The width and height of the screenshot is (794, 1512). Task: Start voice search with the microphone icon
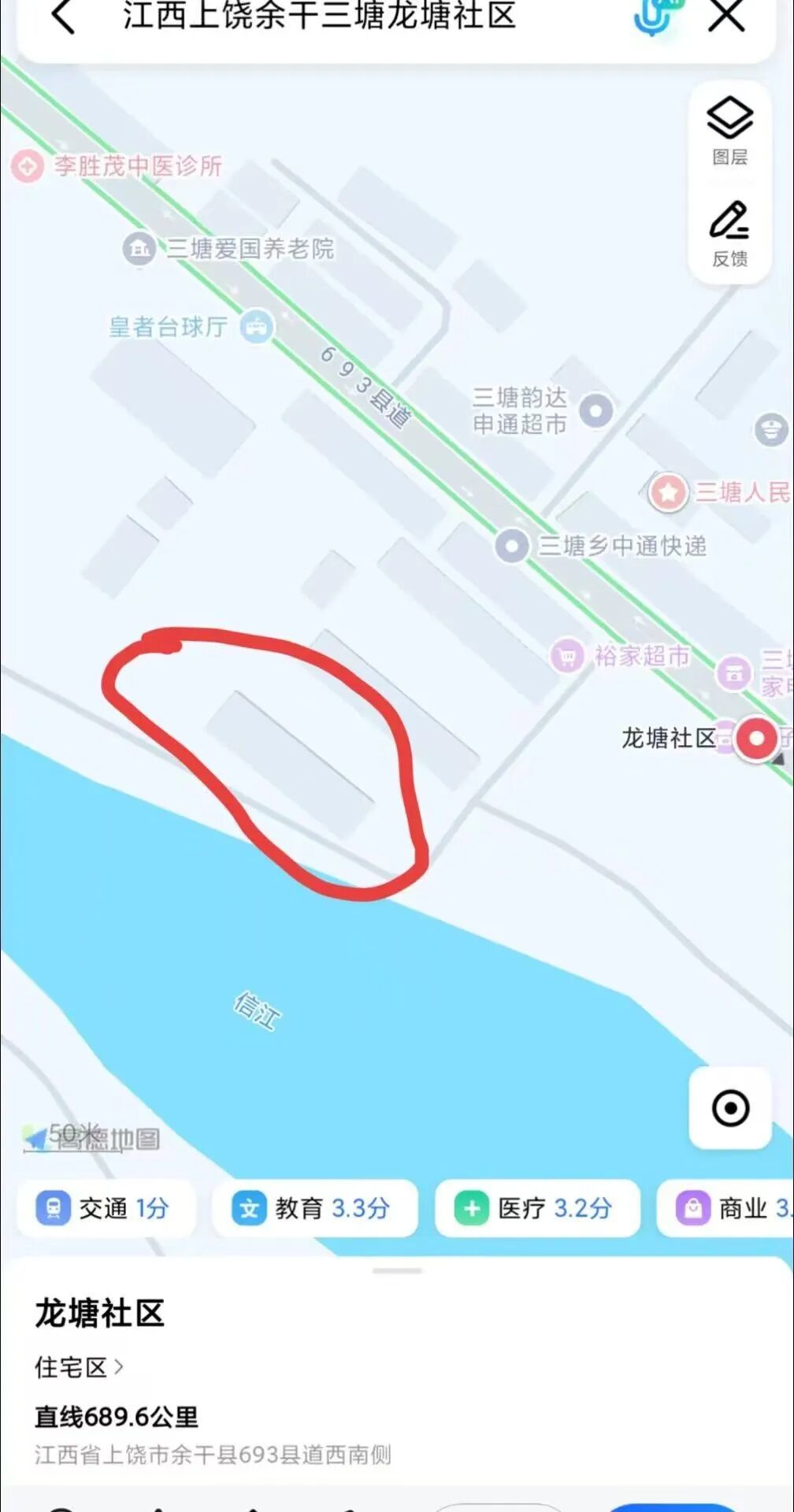tap(653, 17)
